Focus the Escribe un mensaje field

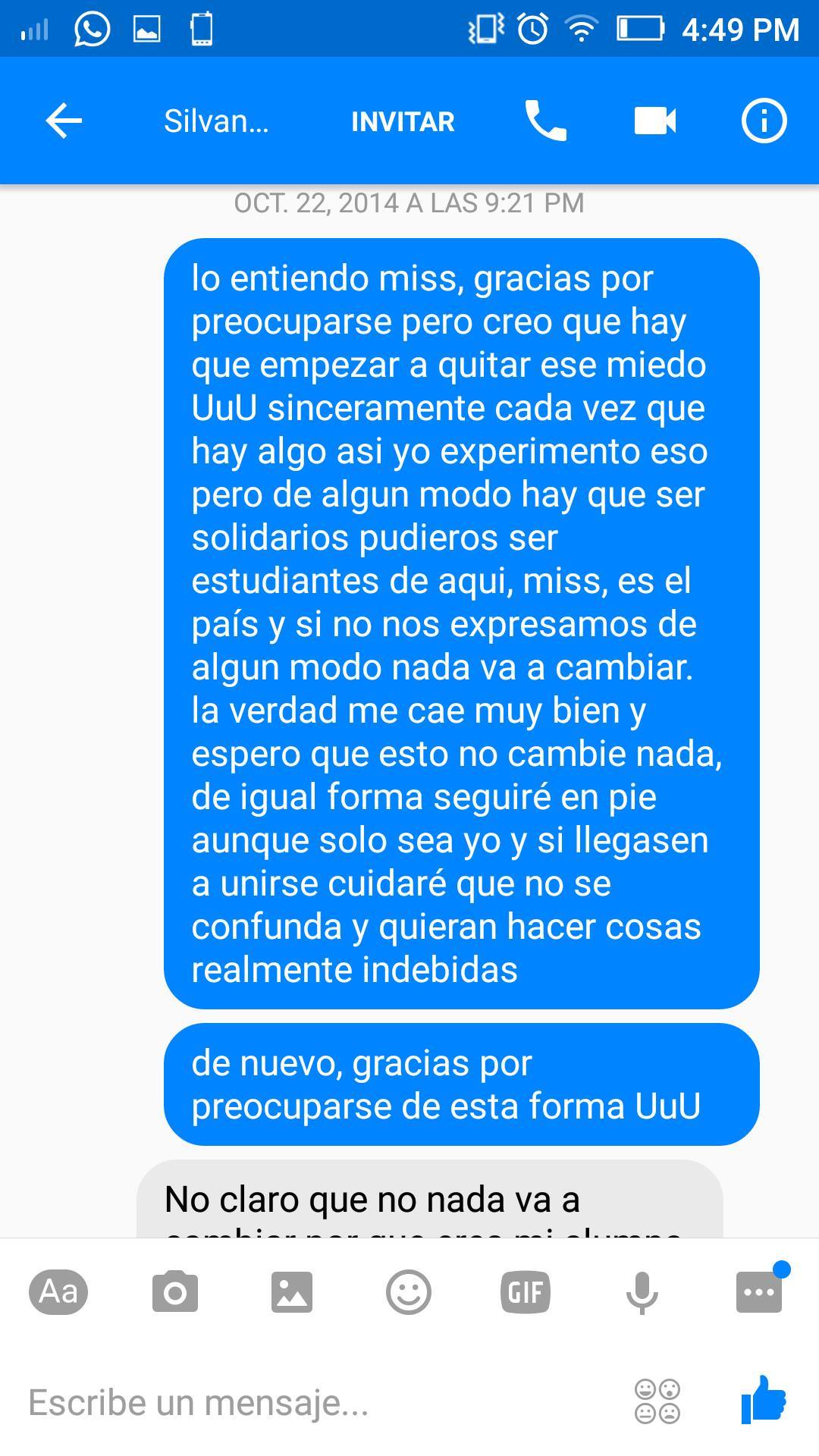click(303, 1403)
